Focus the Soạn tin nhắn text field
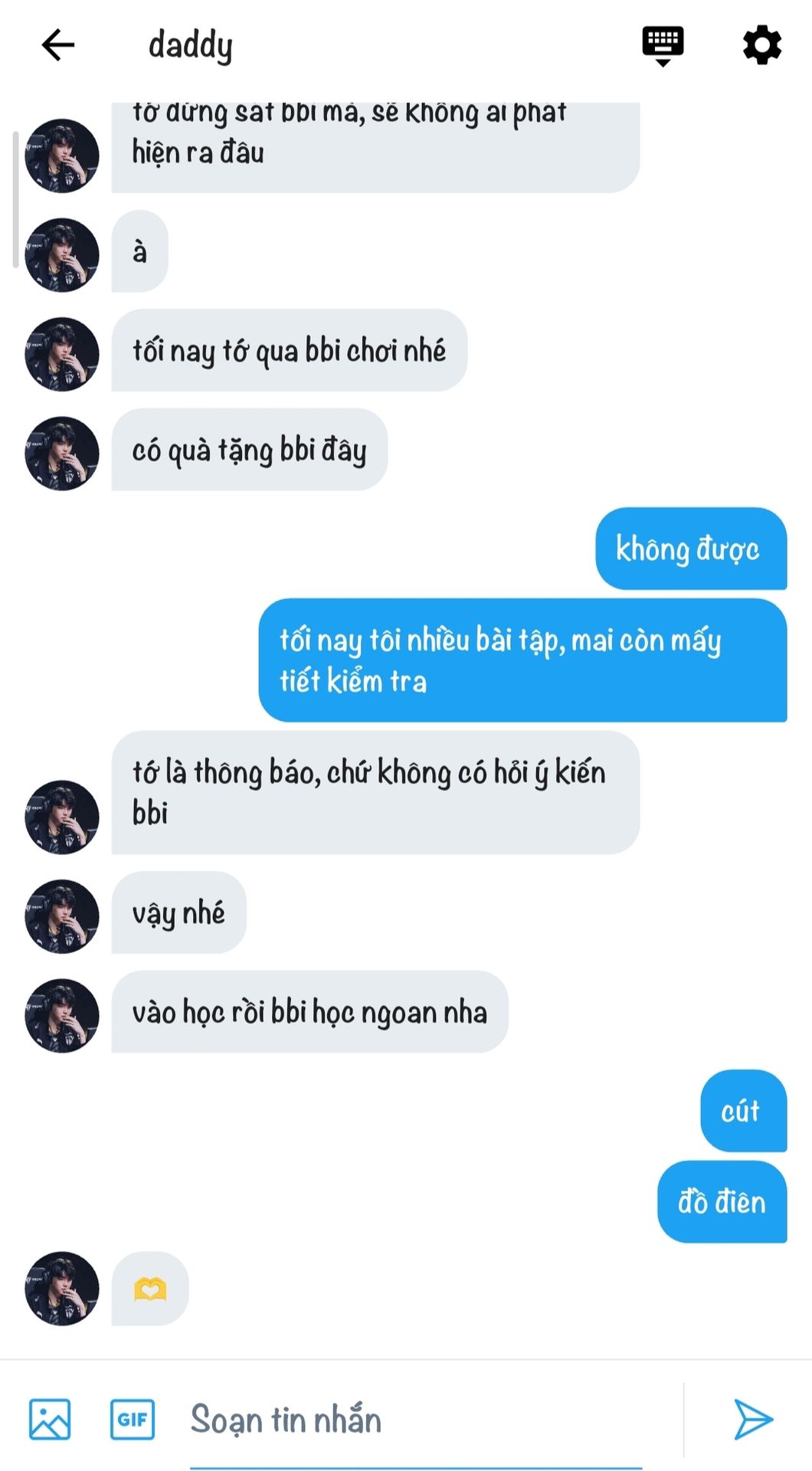This screenshot has height=1471, width=812. [414, 1419]
